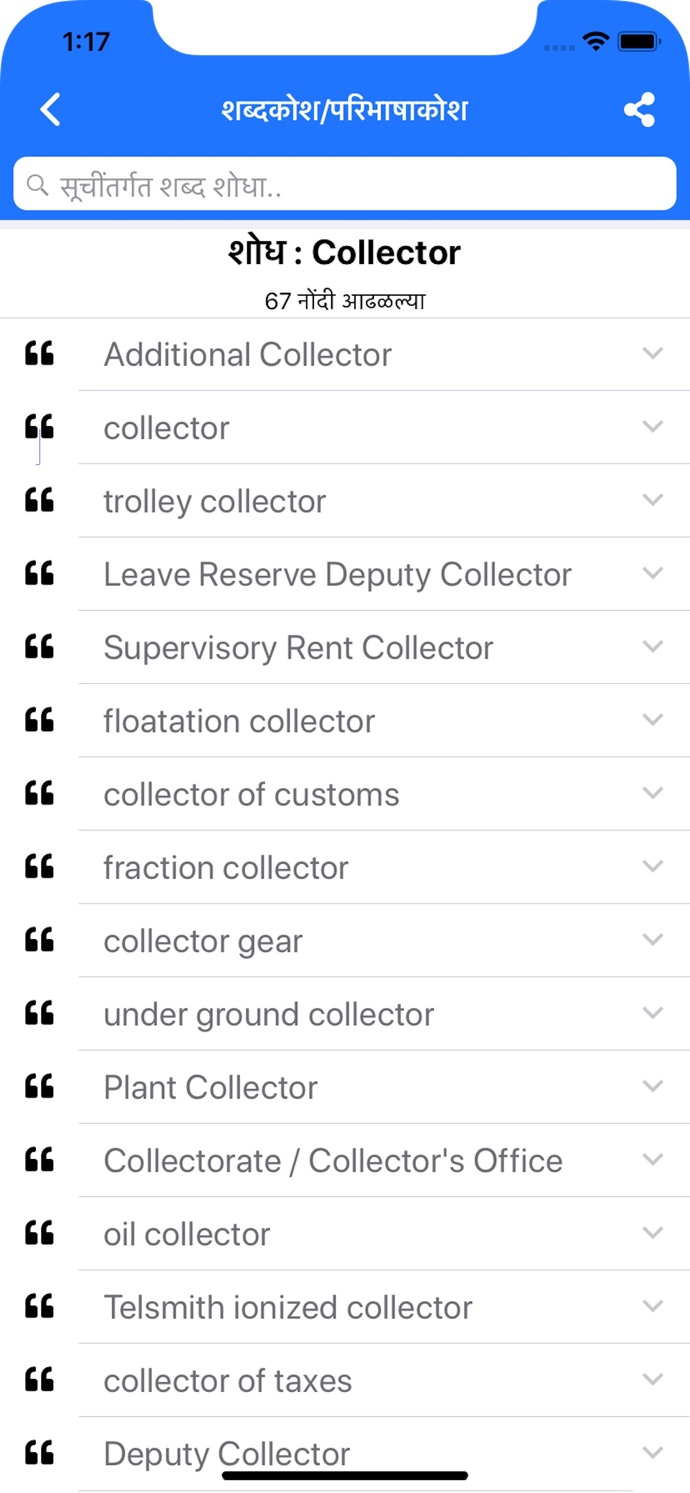Open collector of taxes entry
The image size is (690, 1493).
[x=345, y=1380]
